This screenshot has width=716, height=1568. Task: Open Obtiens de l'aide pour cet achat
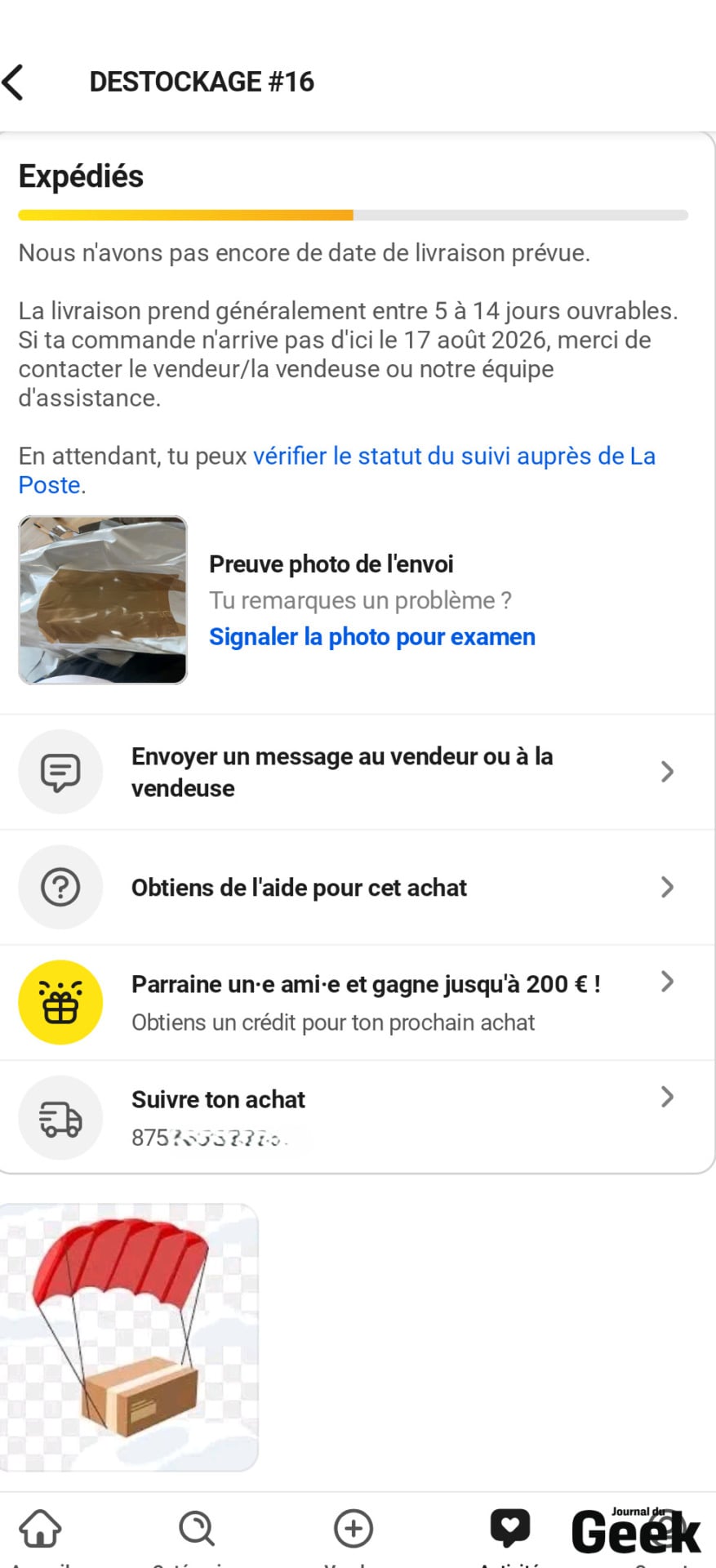(x=358, y=887)
